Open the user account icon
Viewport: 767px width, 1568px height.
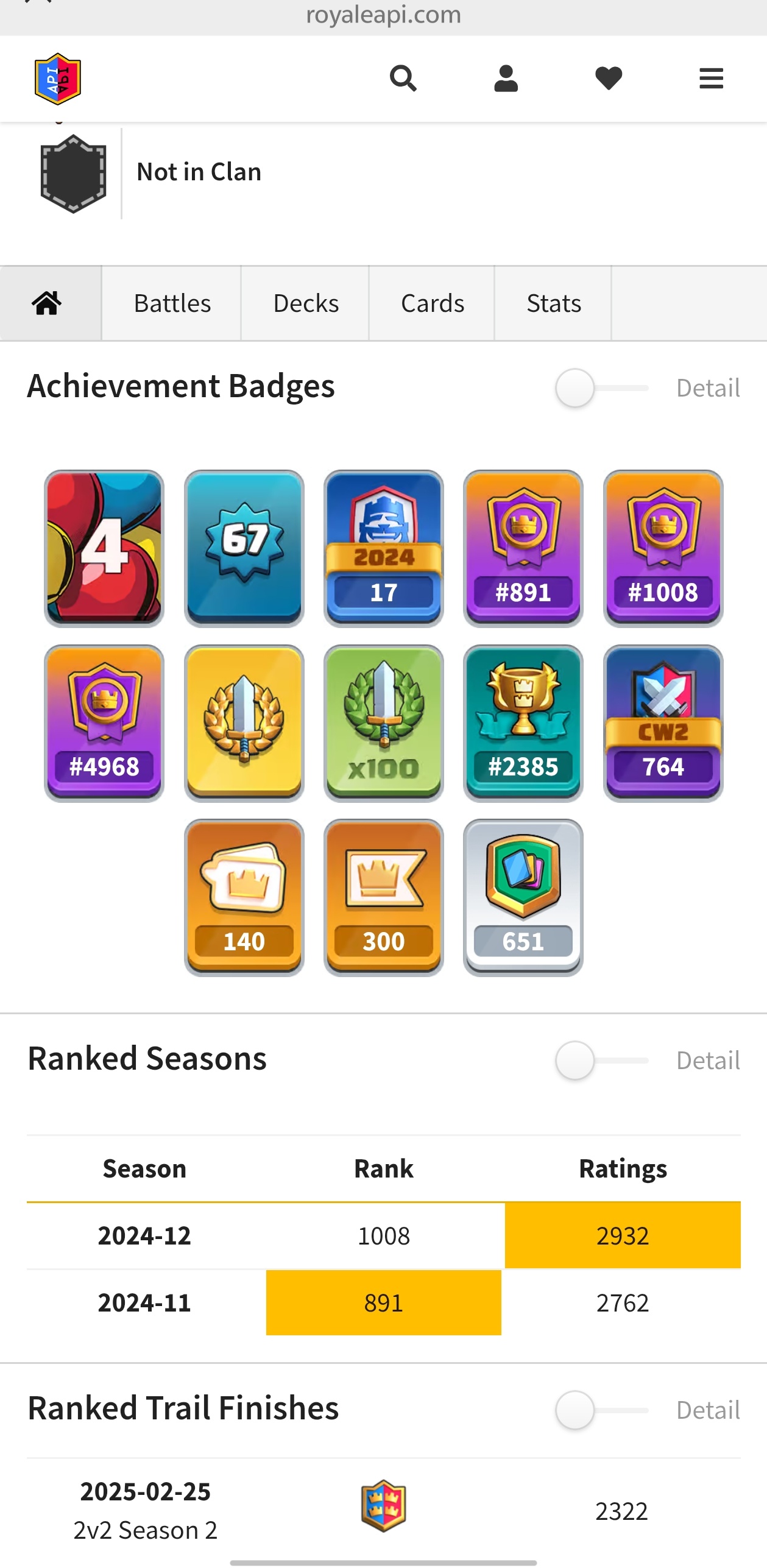pos(506,79)
